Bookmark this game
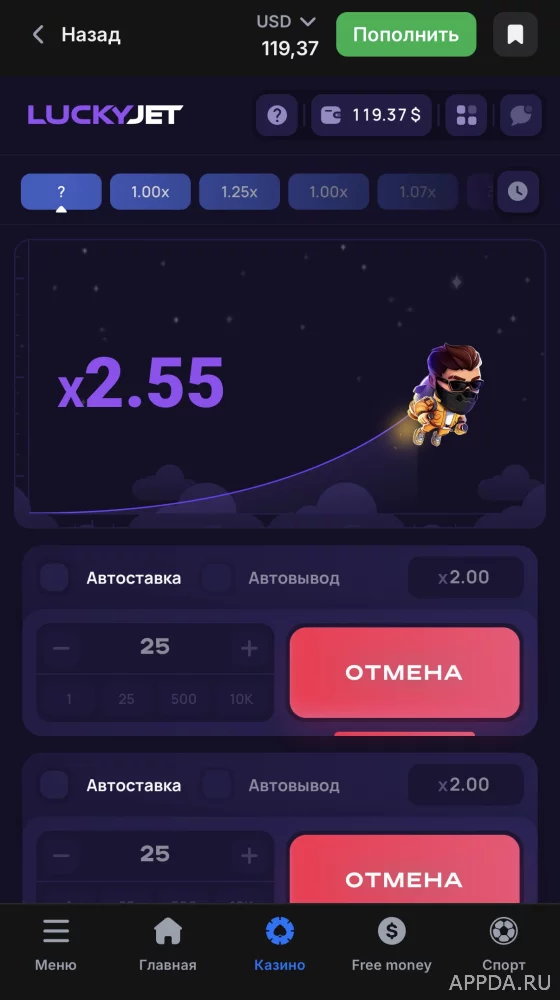Image resolution: width=560 pixels, height=1000 pixels. click(515, 34)
